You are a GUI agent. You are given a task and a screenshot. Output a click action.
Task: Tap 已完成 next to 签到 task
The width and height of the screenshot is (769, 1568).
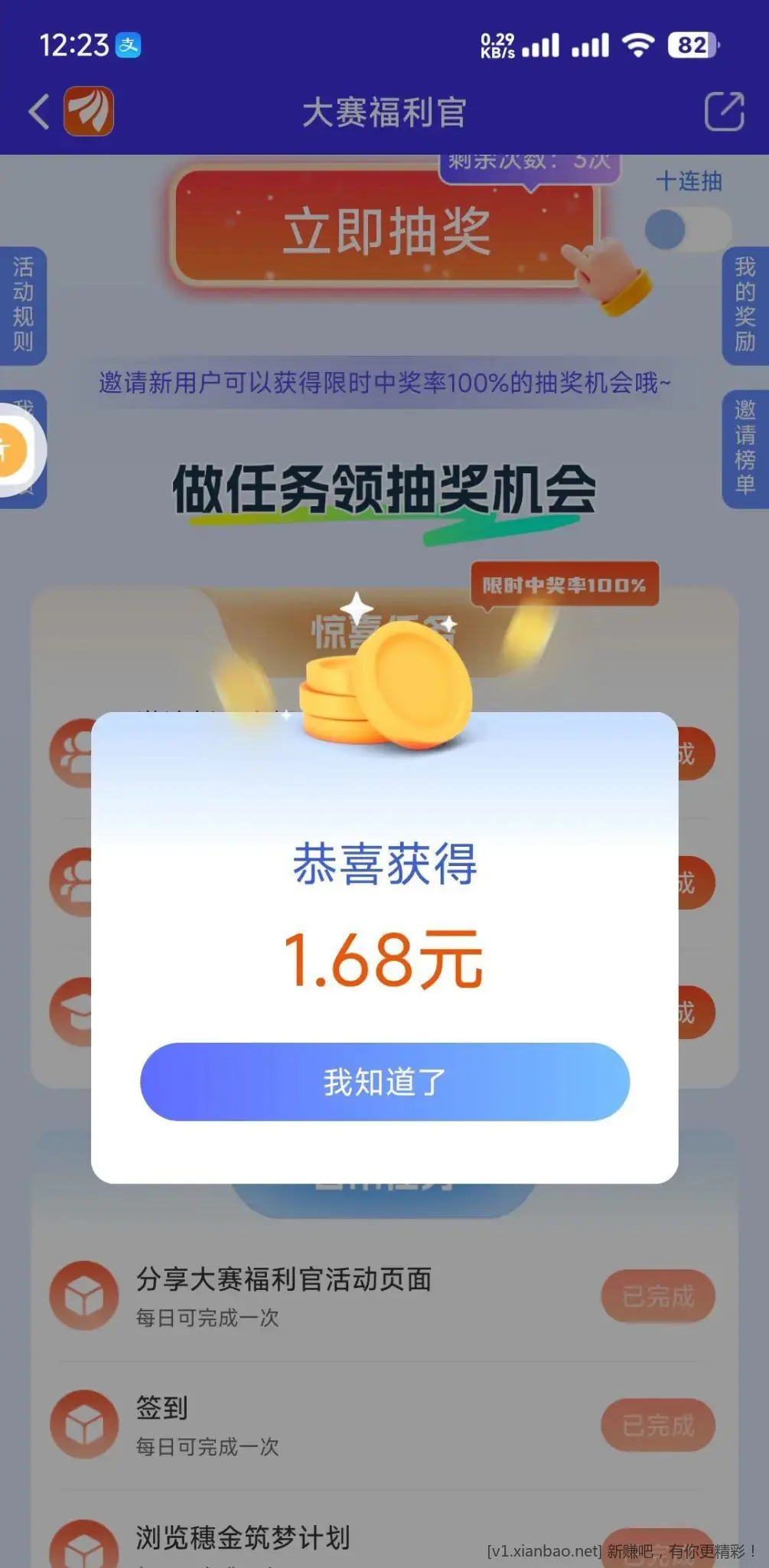coord(658,1425)
